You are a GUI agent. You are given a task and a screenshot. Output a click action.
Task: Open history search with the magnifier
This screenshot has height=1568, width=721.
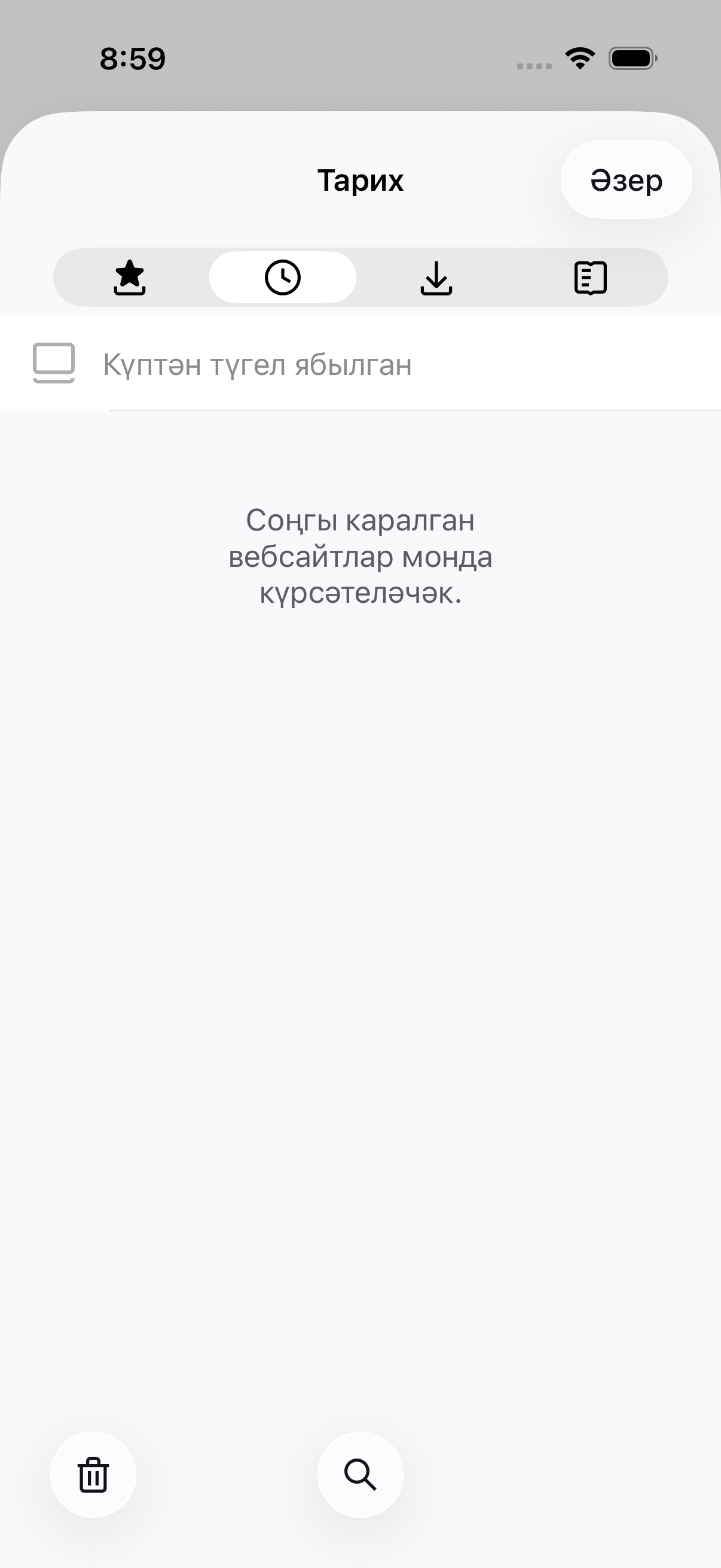360,1475
